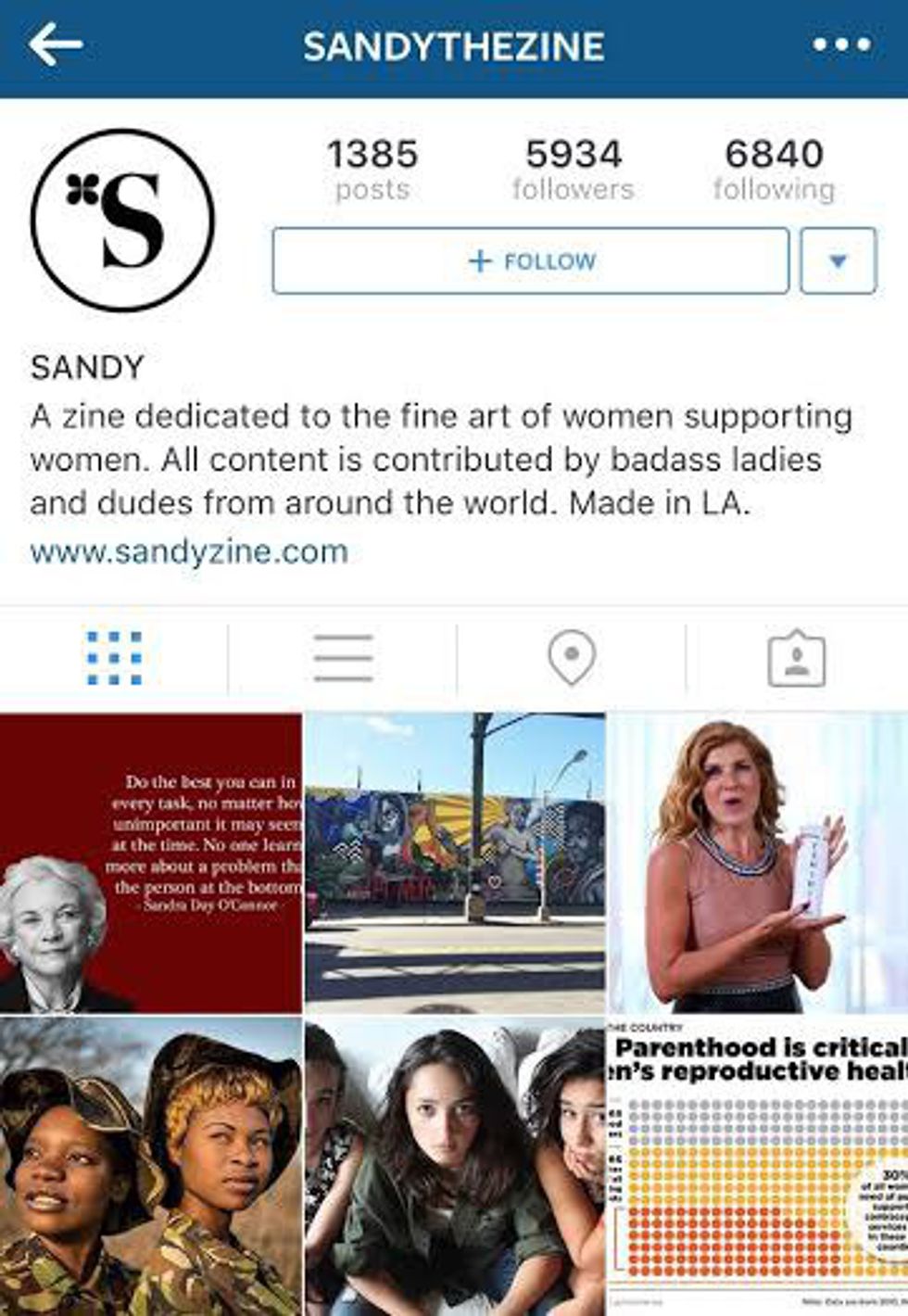Open the tagged photos tab
This screenshot has height=1316, width=908.
coord(797,659)
